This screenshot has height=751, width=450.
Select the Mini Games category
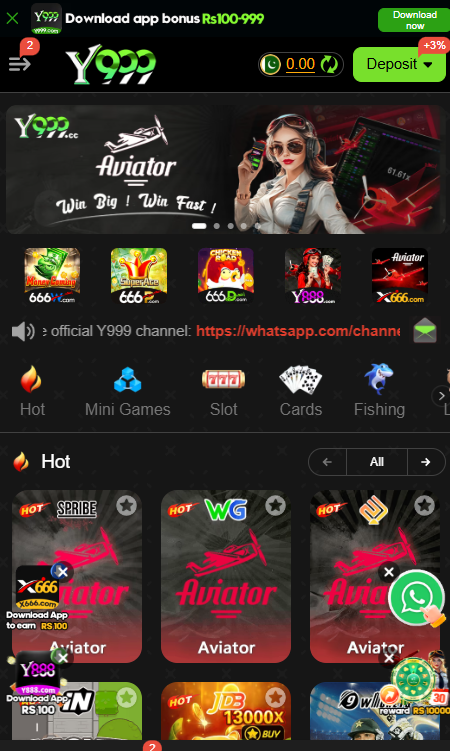click(128, 390)
